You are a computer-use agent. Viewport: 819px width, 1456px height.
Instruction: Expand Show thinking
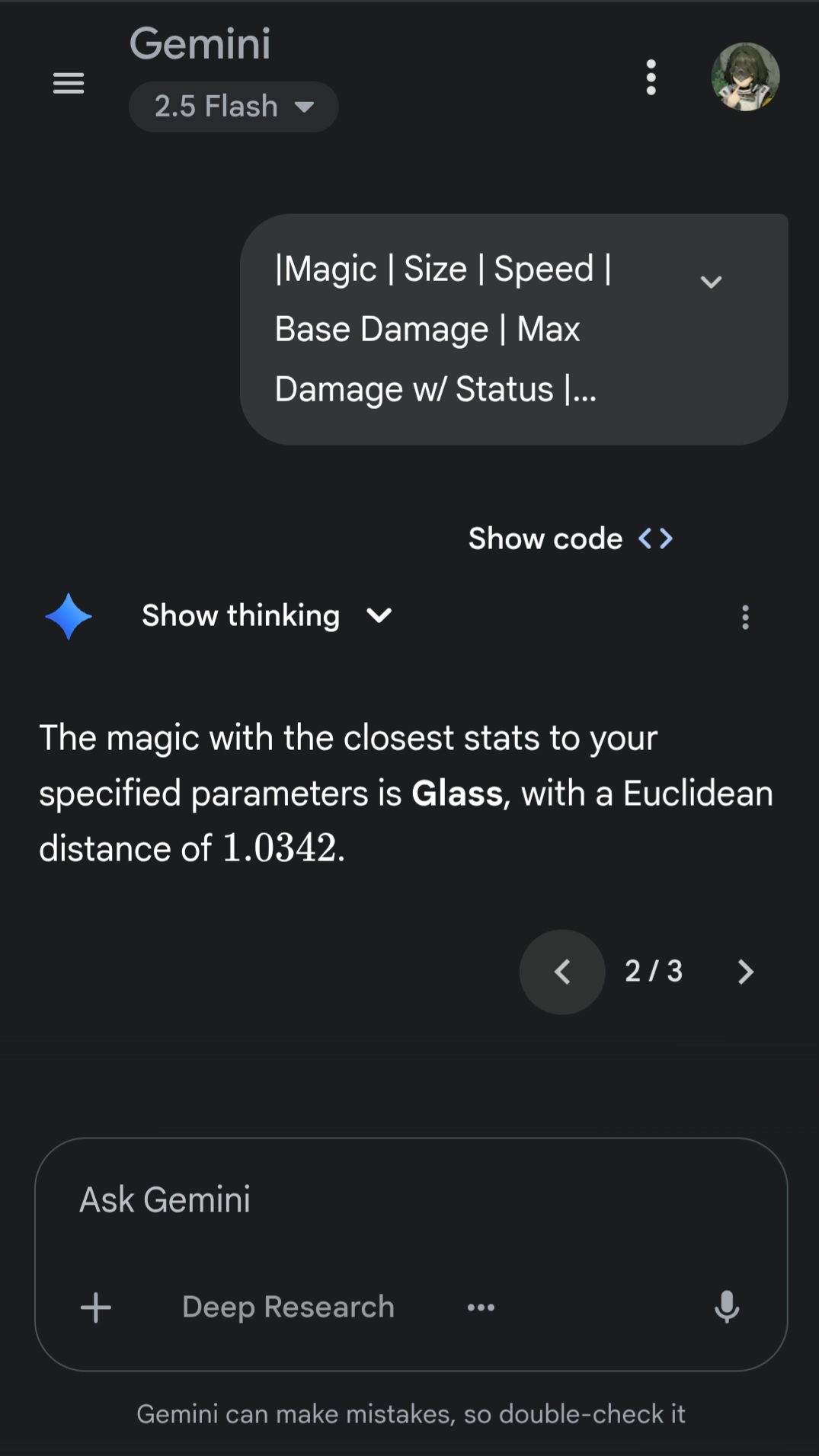click(x=266, y=615)
